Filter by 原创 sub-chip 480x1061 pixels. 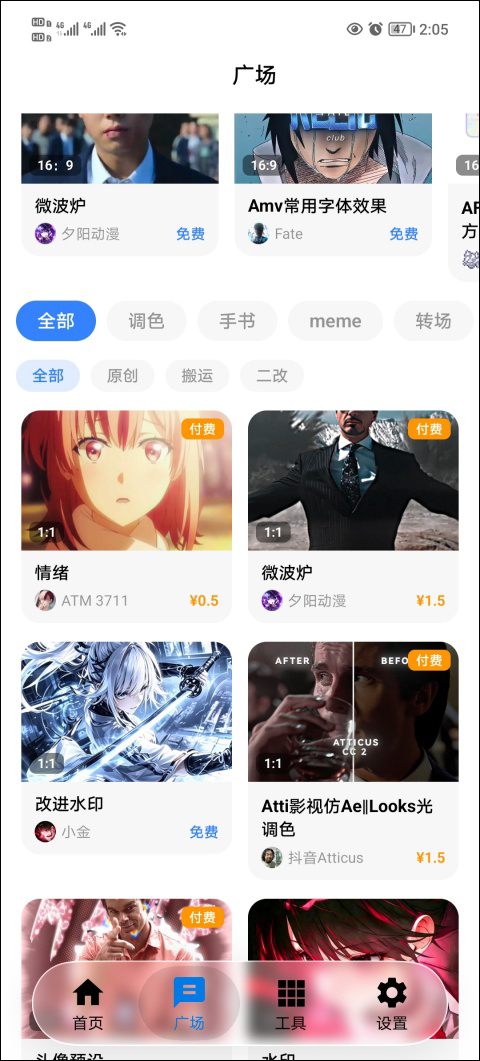(123, 376)
